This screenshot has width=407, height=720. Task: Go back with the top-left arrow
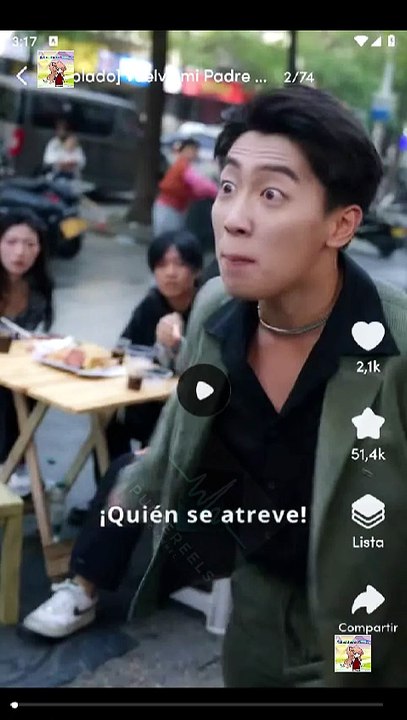[x=22, y=76]
